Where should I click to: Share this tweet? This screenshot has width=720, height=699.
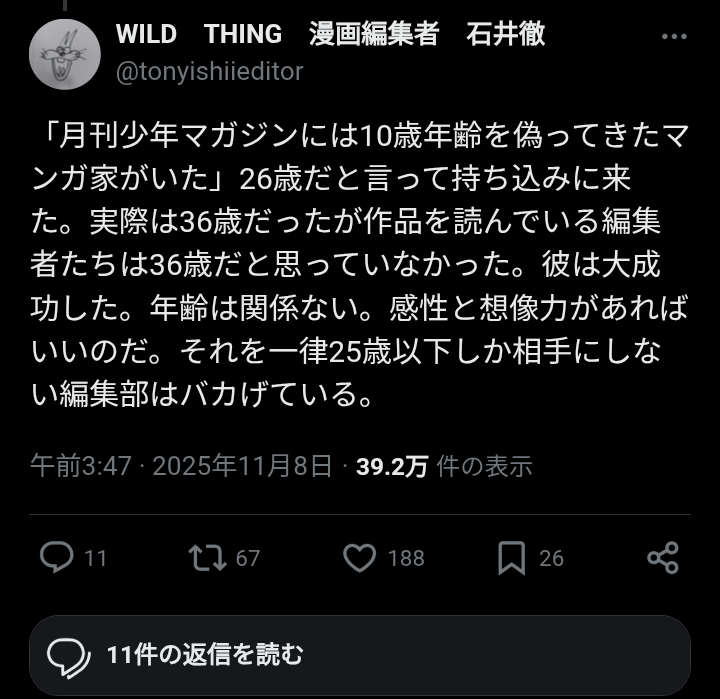662,557
